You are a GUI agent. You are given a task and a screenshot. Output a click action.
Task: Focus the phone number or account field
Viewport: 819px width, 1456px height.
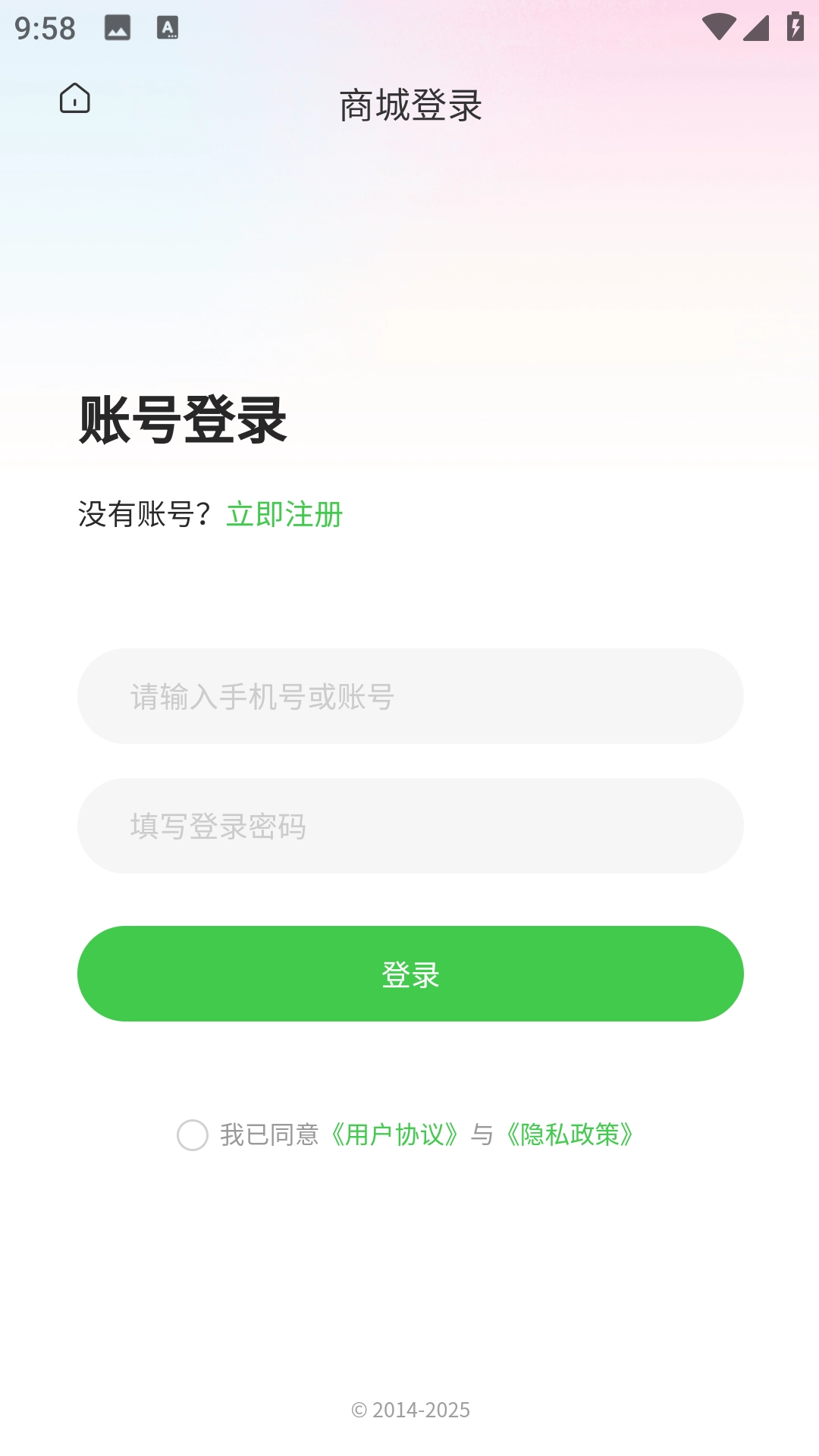pyautogui.click(x=409, y=696)
